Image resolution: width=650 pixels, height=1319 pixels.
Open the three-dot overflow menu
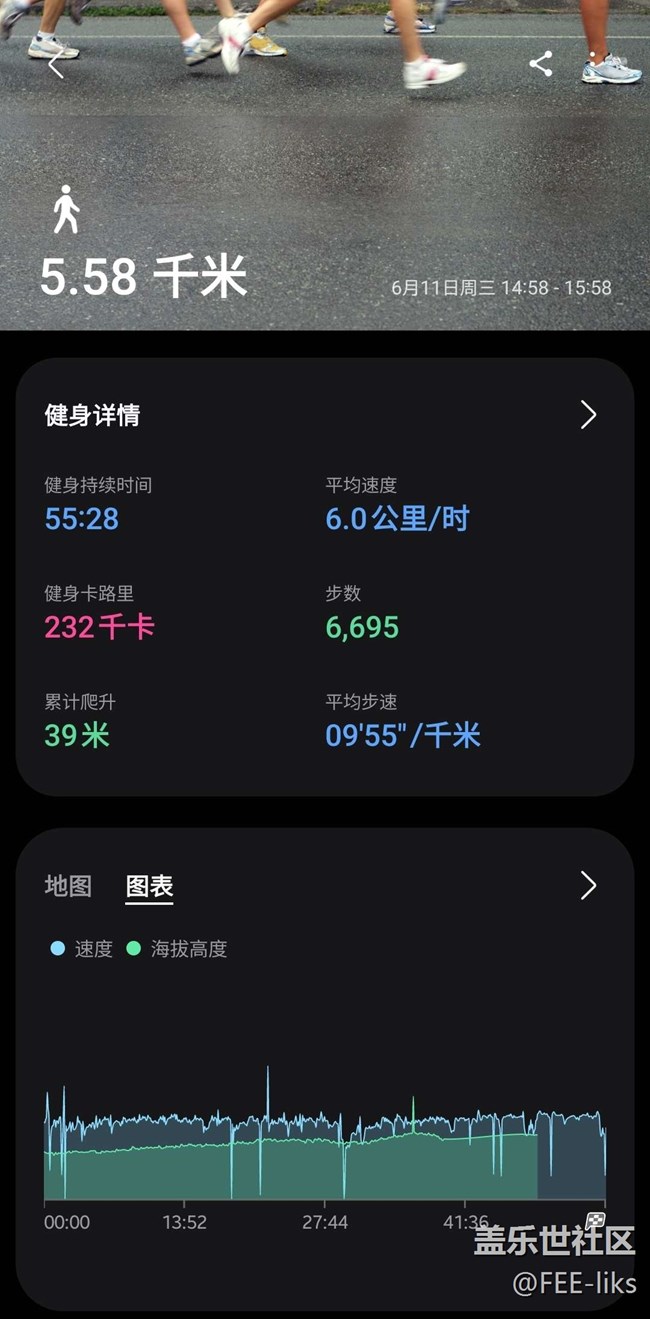[593, 64]
